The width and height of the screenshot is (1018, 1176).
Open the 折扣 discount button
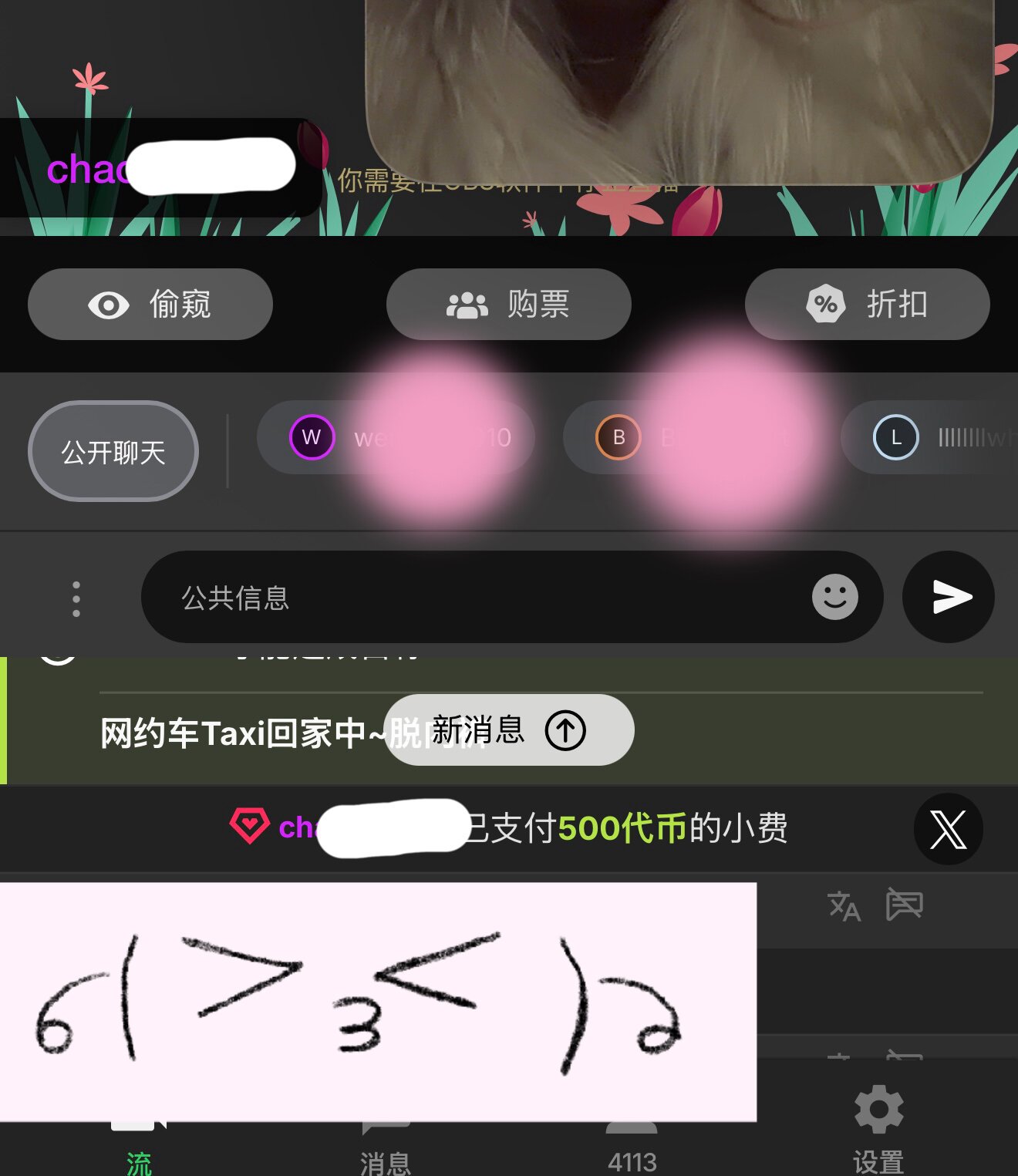click(867, 305)
